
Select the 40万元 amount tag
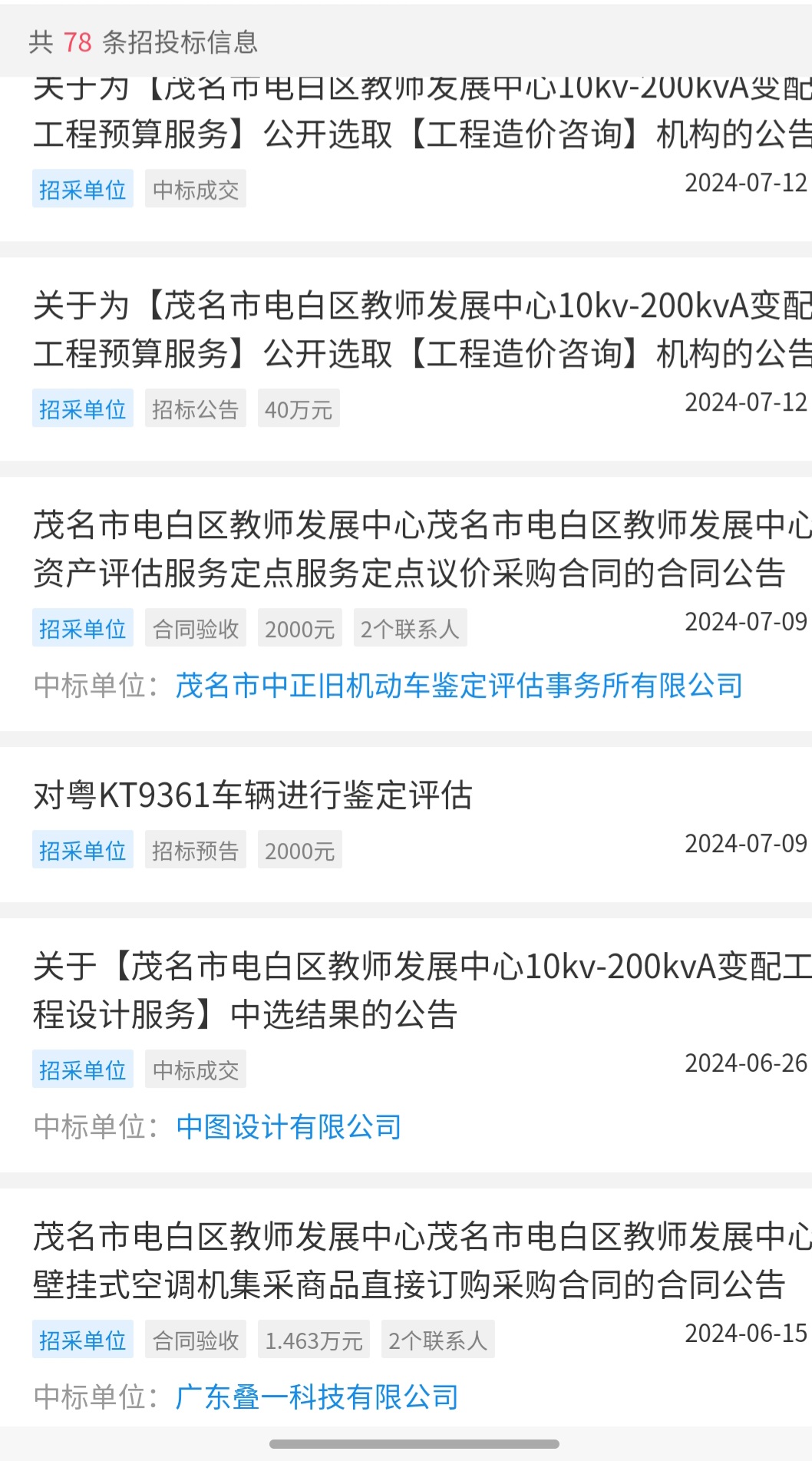297,409
